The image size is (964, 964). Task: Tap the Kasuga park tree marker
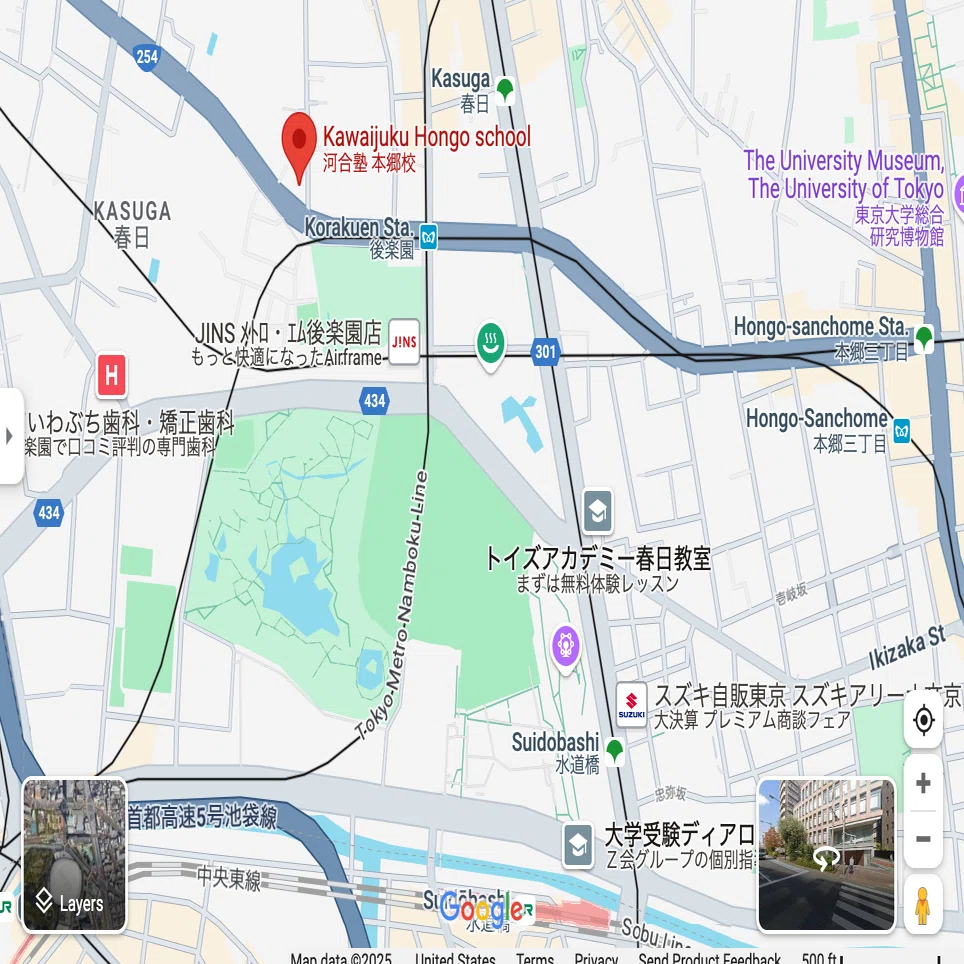pos(505,91)
